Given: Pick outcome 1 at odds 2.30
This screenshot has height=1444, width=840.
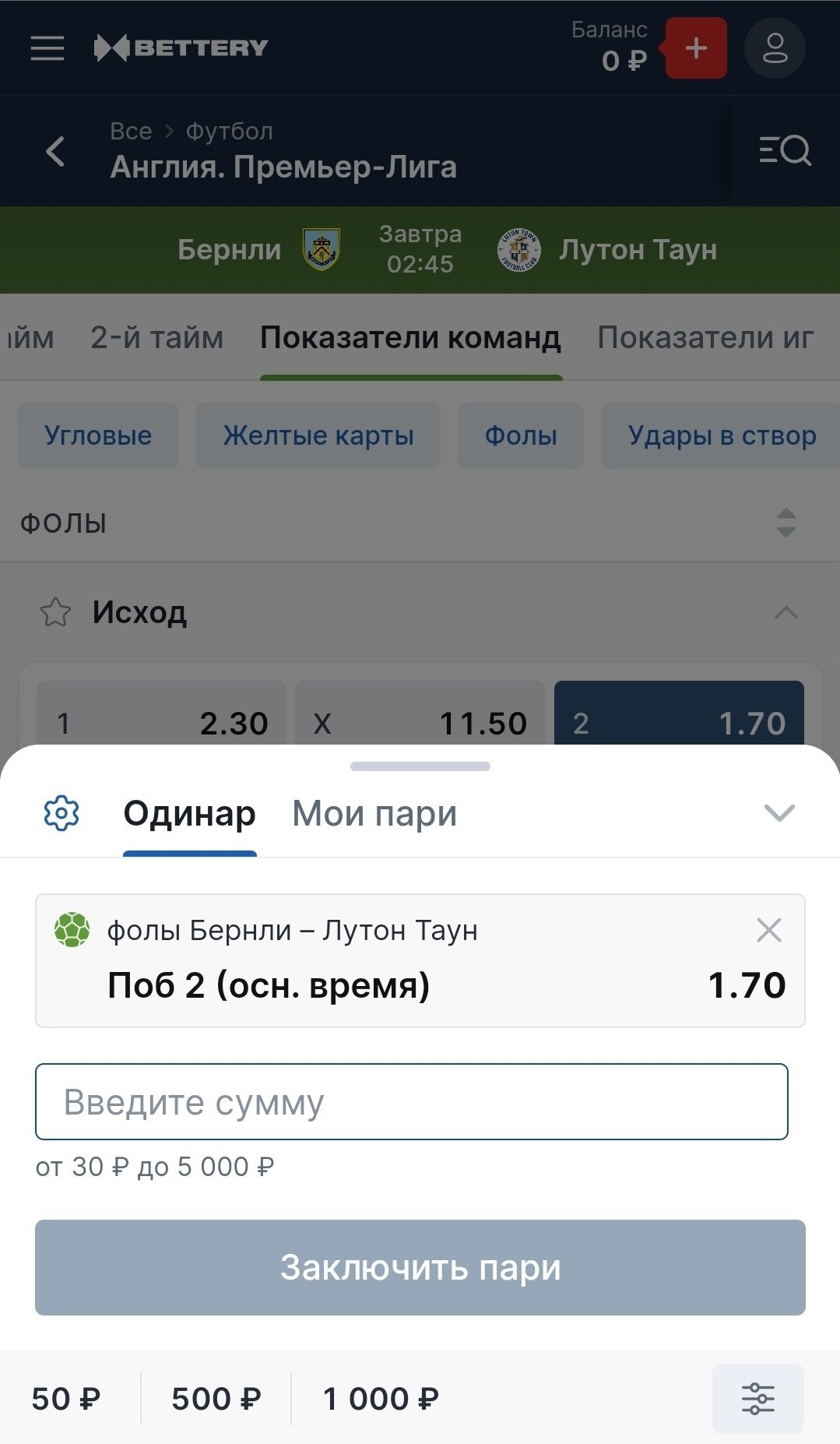Looking at the screenshot, I should tap(162, 717).
